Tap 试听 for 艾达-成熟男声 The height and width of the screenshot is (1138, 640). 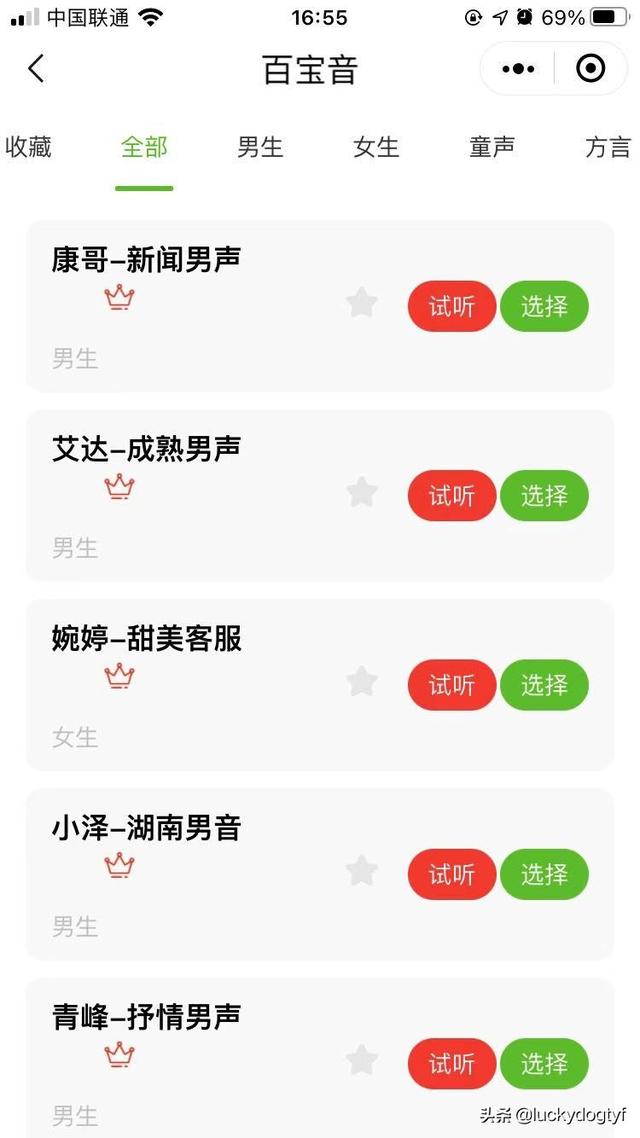pyautogui.click(x=452, y=495)
